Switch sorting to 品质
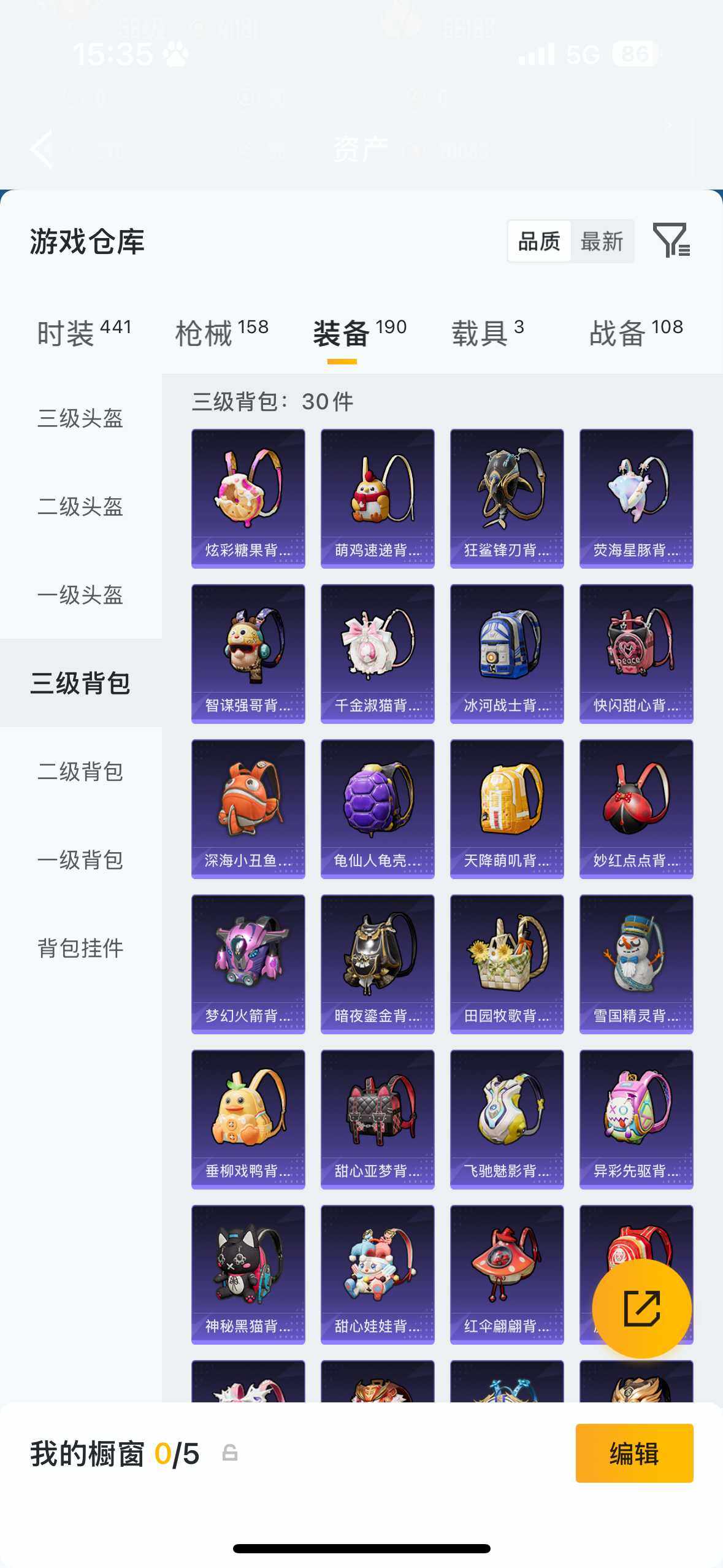 click(x=538, y=241)
